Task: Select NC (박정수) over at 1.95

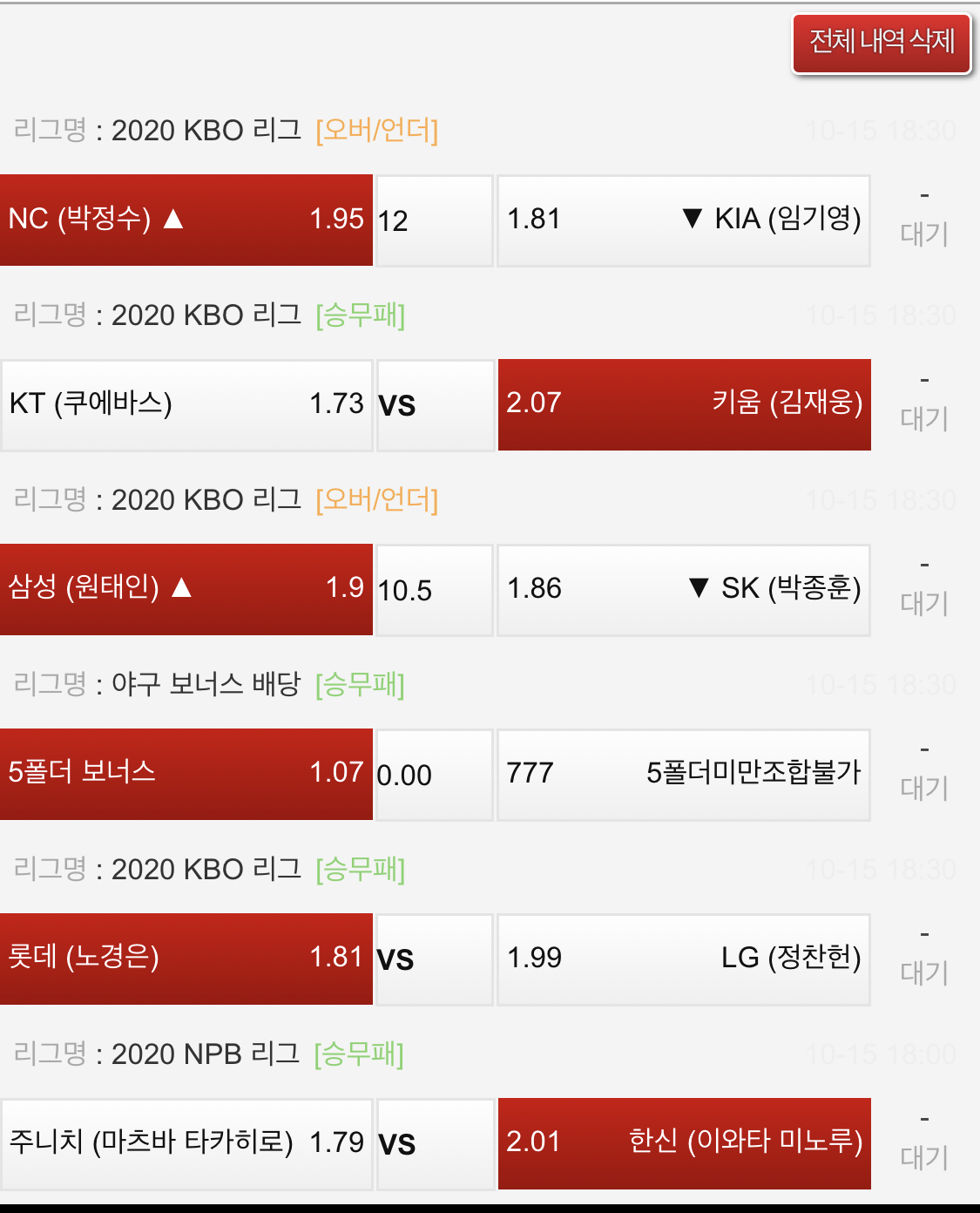Action: [186, 220]
